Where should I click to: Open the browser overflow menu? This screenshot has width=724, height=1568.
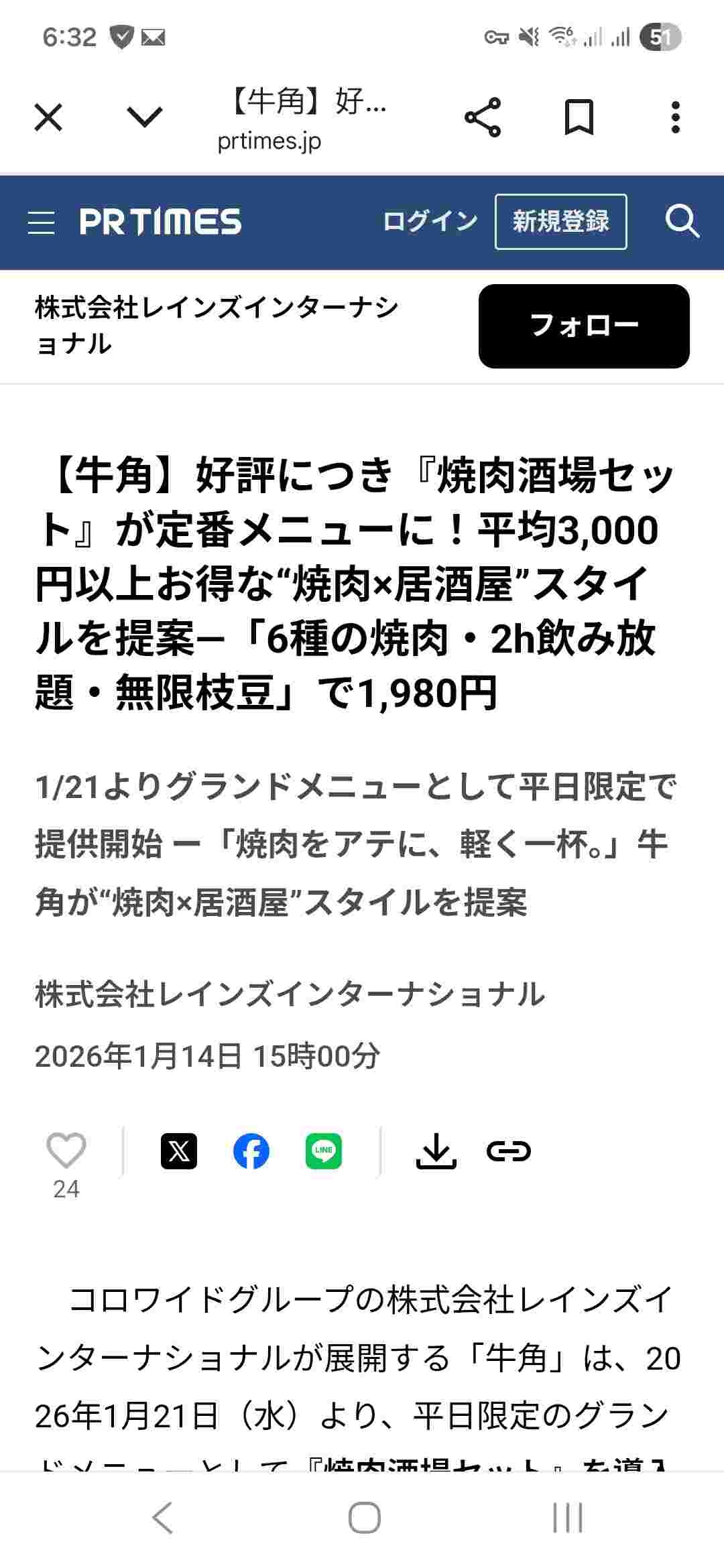click(x=675, y=118)
